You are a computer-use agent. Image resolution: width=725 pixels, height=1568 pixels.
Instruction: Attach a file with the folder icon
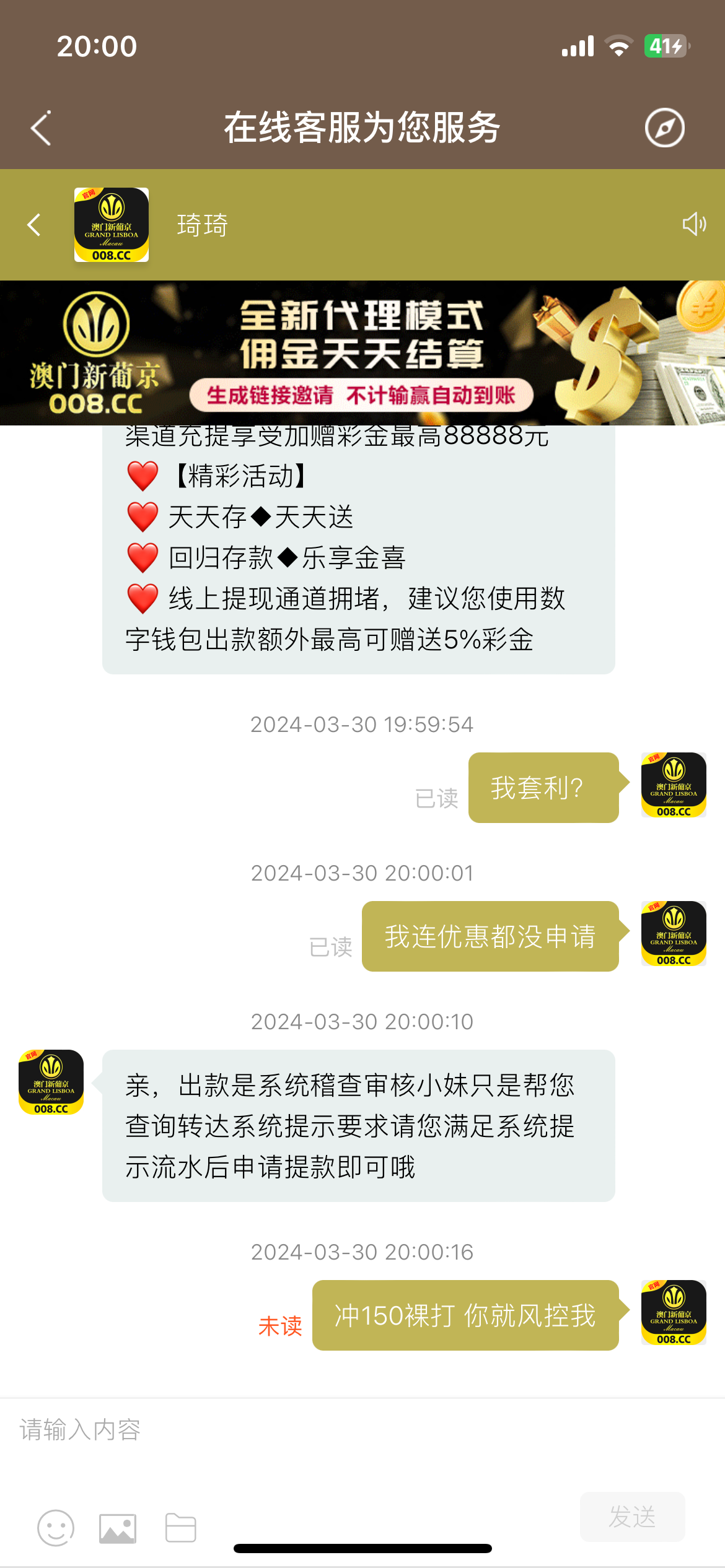point(181,1528)
